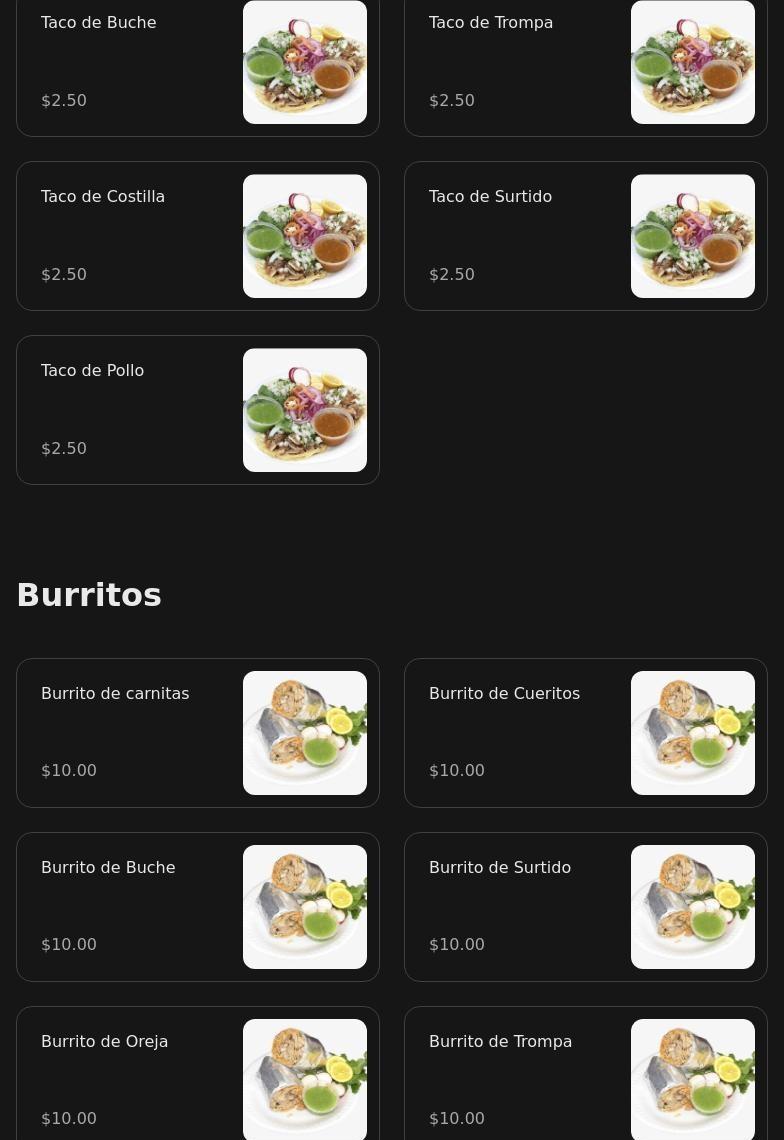Select the Burrito de carnitas card
This screenshot has height=1140, width=784.
point(198,733)
